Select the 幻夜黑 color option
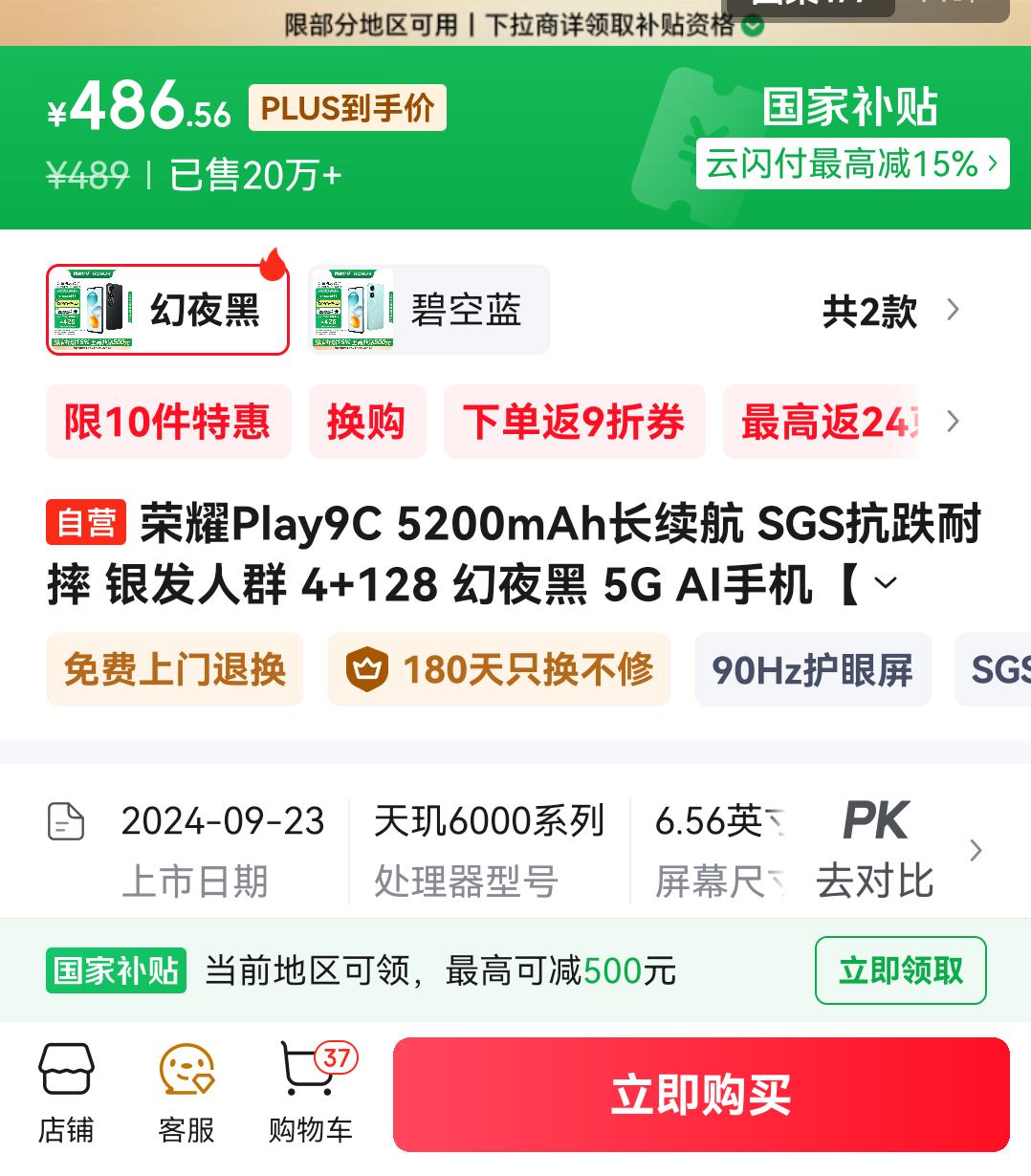This screenshot has height=1176, width=1031. (x=168, y=310)
